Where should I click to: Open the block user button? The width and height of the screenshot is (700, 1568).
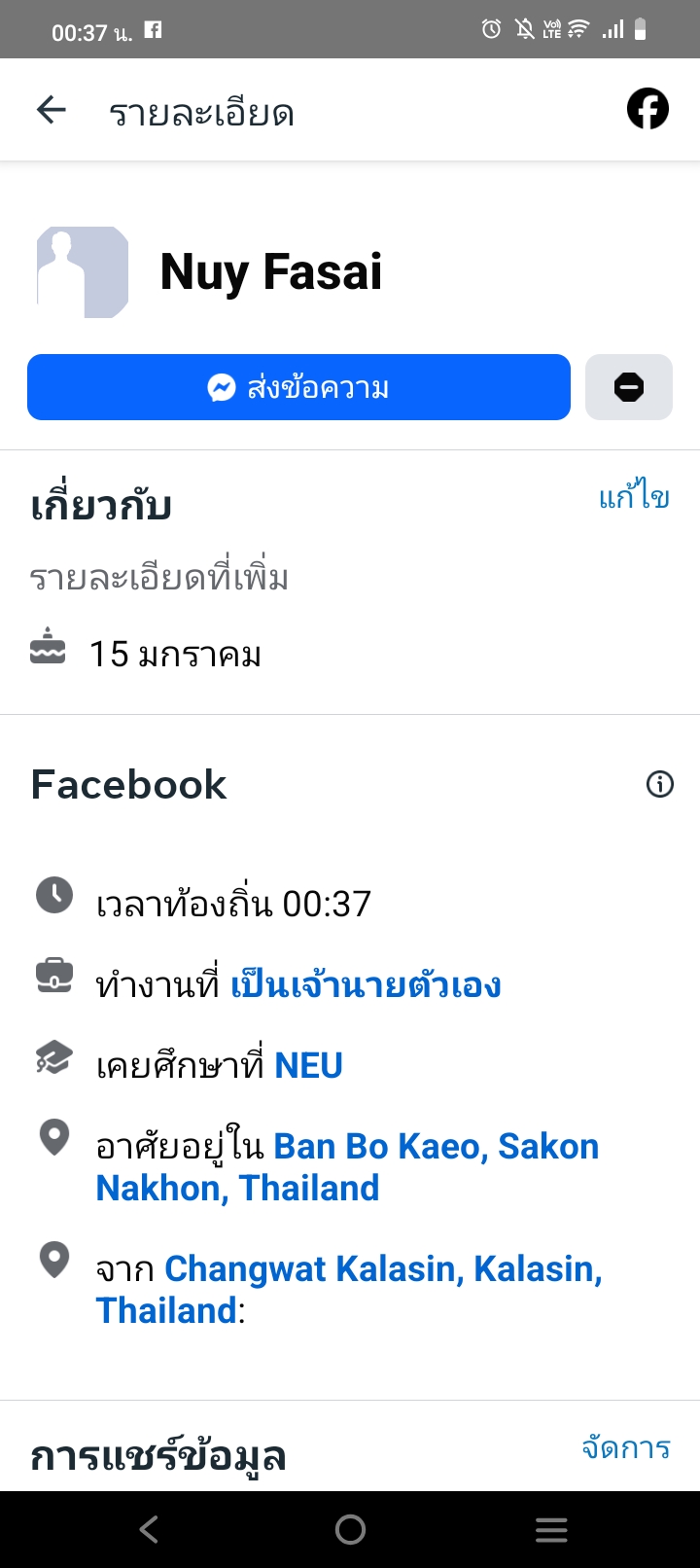click(628, 387)
